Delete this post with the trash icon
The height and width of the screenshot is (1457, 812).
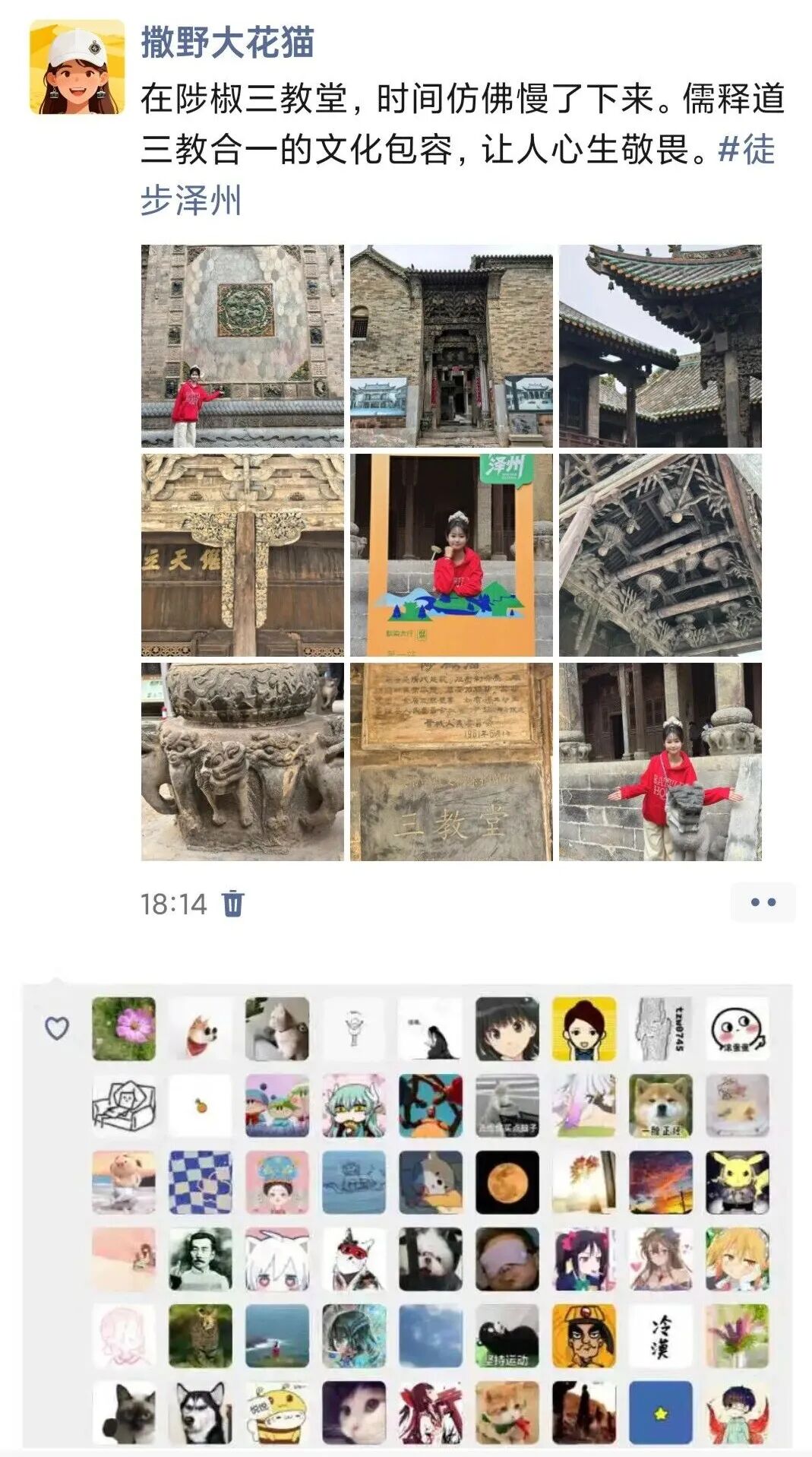[233, 903]
